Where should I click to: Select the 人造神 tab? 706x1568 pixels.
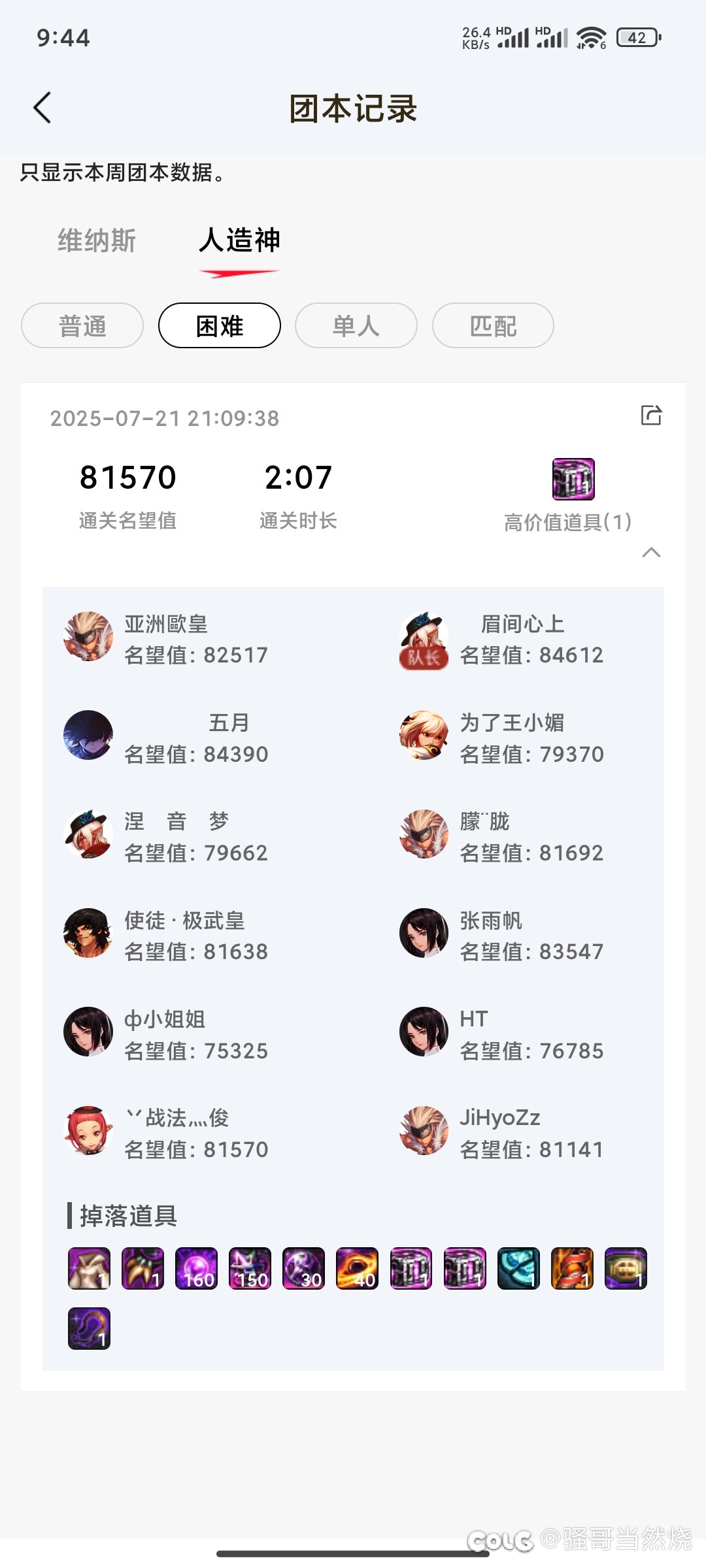pos(240,240)
